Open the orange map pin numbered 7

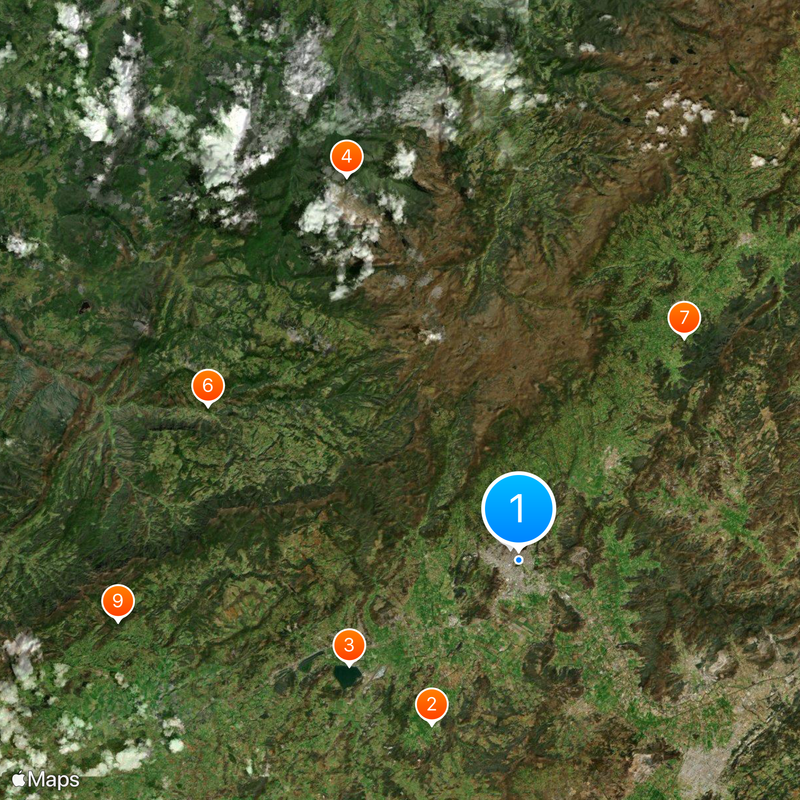click(684, 319)
